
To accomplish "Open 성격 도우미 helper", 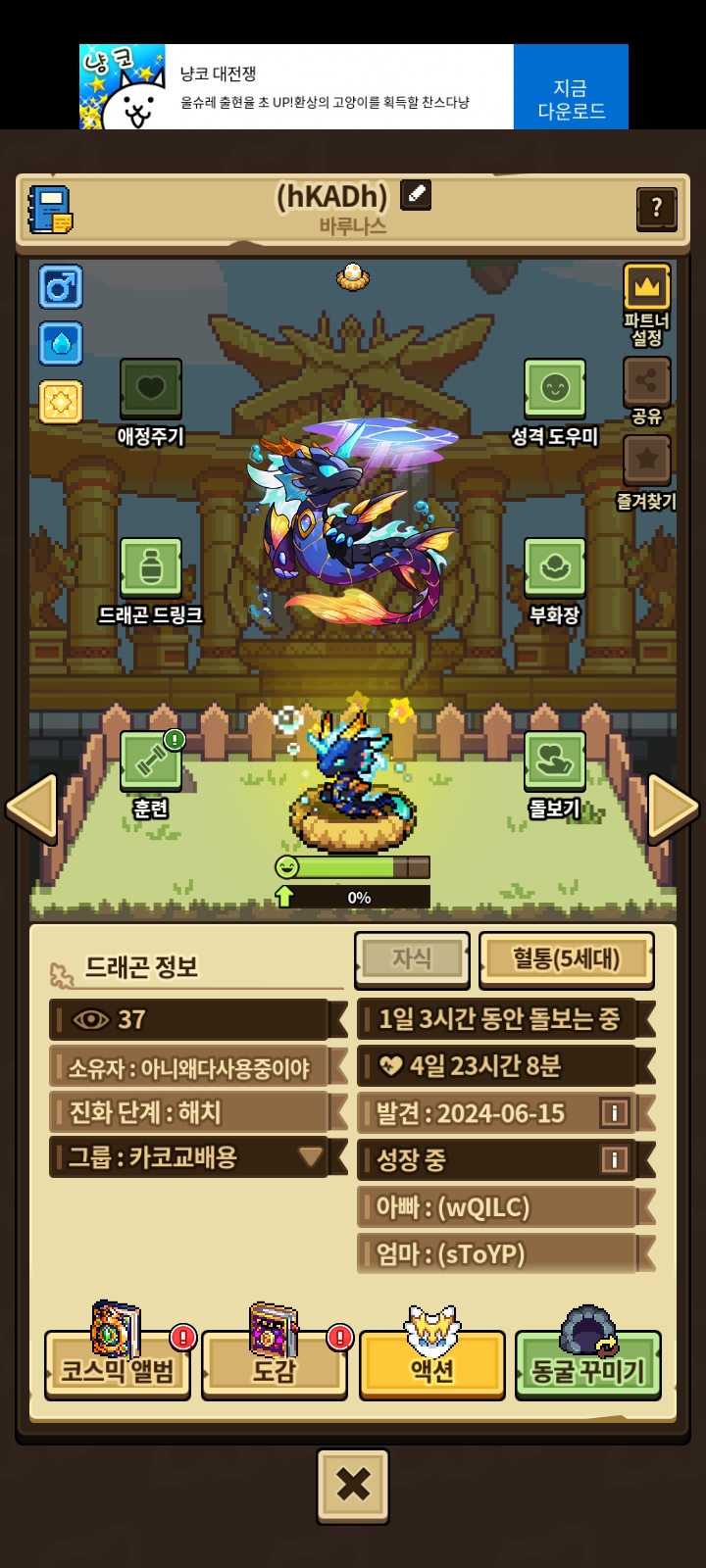I will pyautogui.click(x=554, y=389).
